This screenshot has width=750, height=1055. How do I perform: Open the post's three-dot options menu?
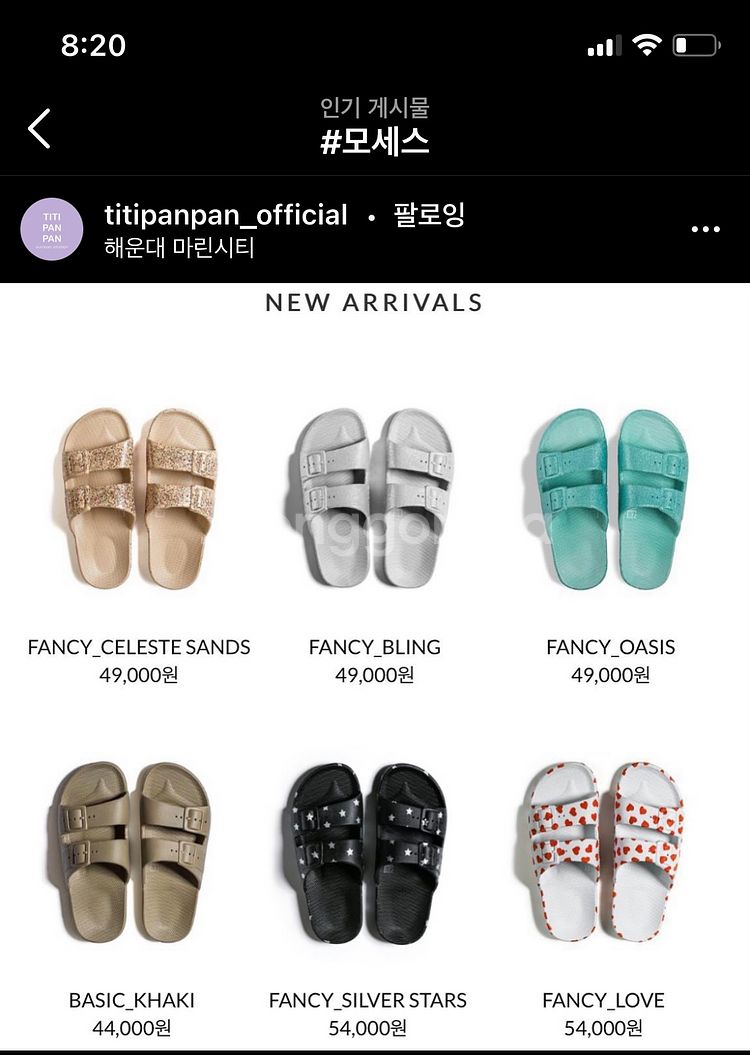point(705,229)
